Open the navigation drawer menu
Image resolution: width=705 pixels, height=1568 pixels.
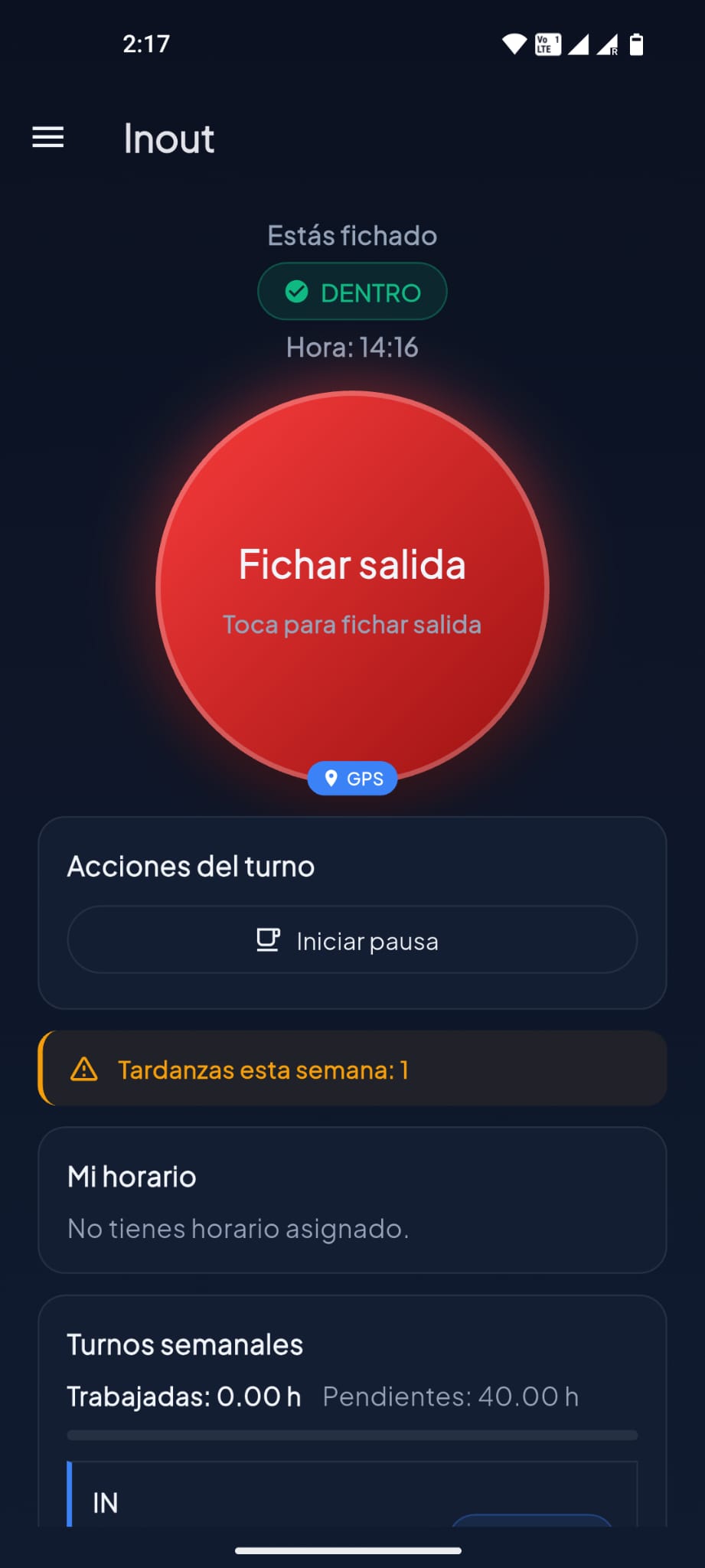tap(47, 138)
